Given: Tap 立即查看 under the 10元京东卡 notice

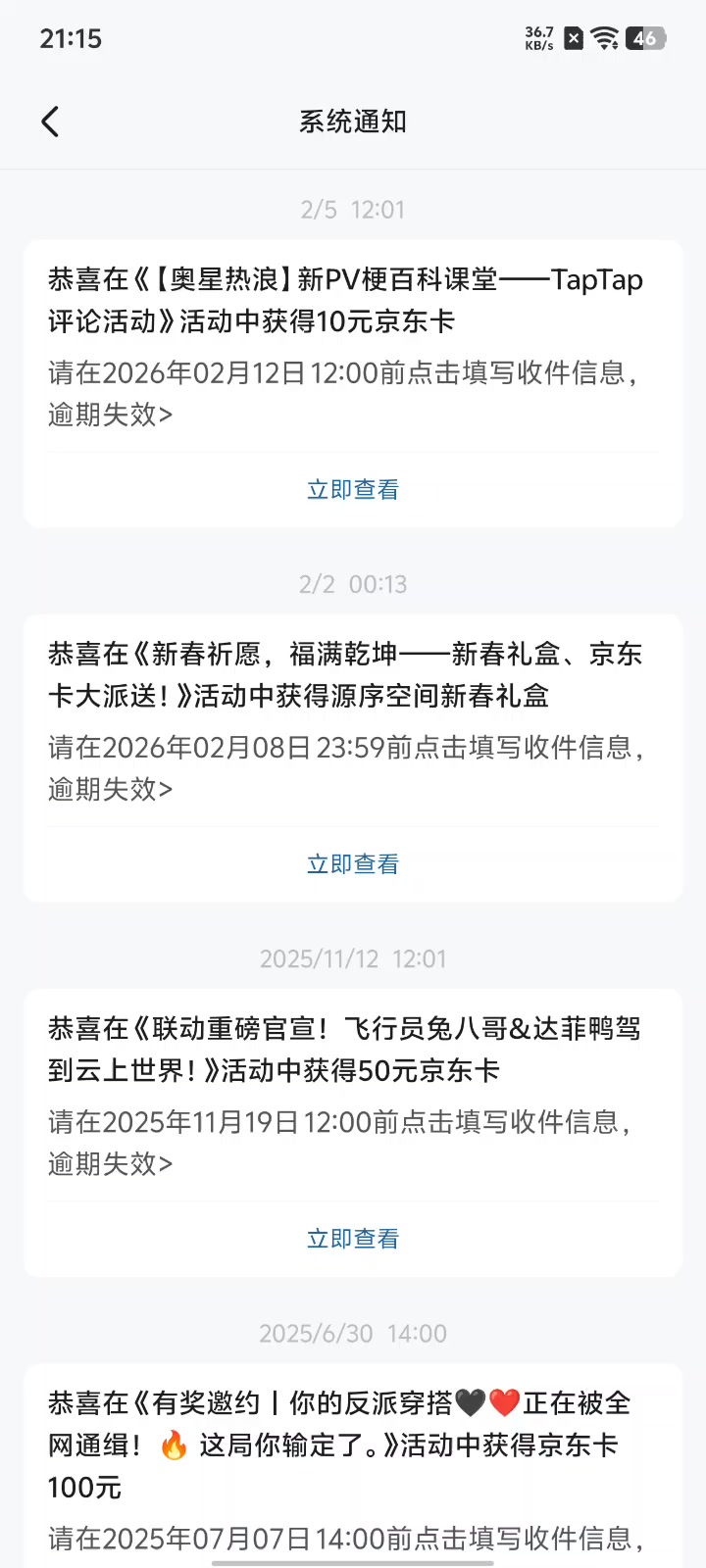Looking at the screenshot, I should pyautogui.click(x=353, y=489).
